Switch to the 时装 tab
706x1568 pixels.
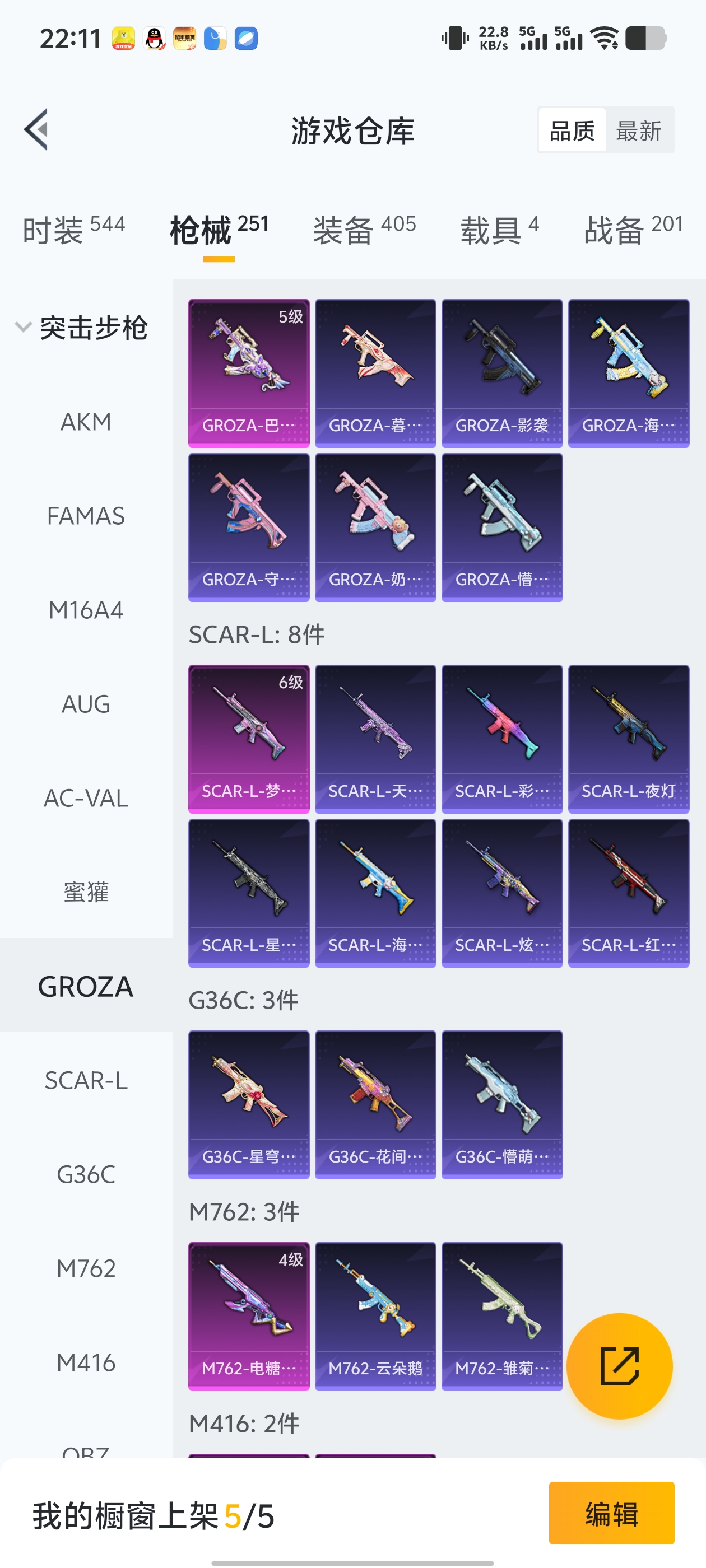pos(73,230)
